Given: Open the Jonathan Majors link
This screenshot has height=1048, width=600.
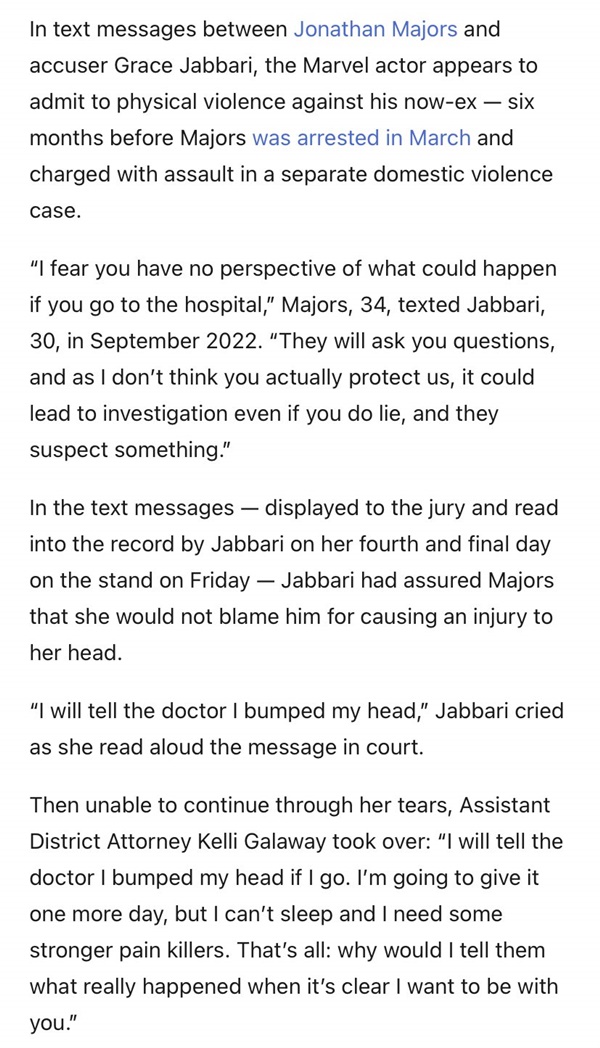Looking at the screenshot, I should (375, 29).
